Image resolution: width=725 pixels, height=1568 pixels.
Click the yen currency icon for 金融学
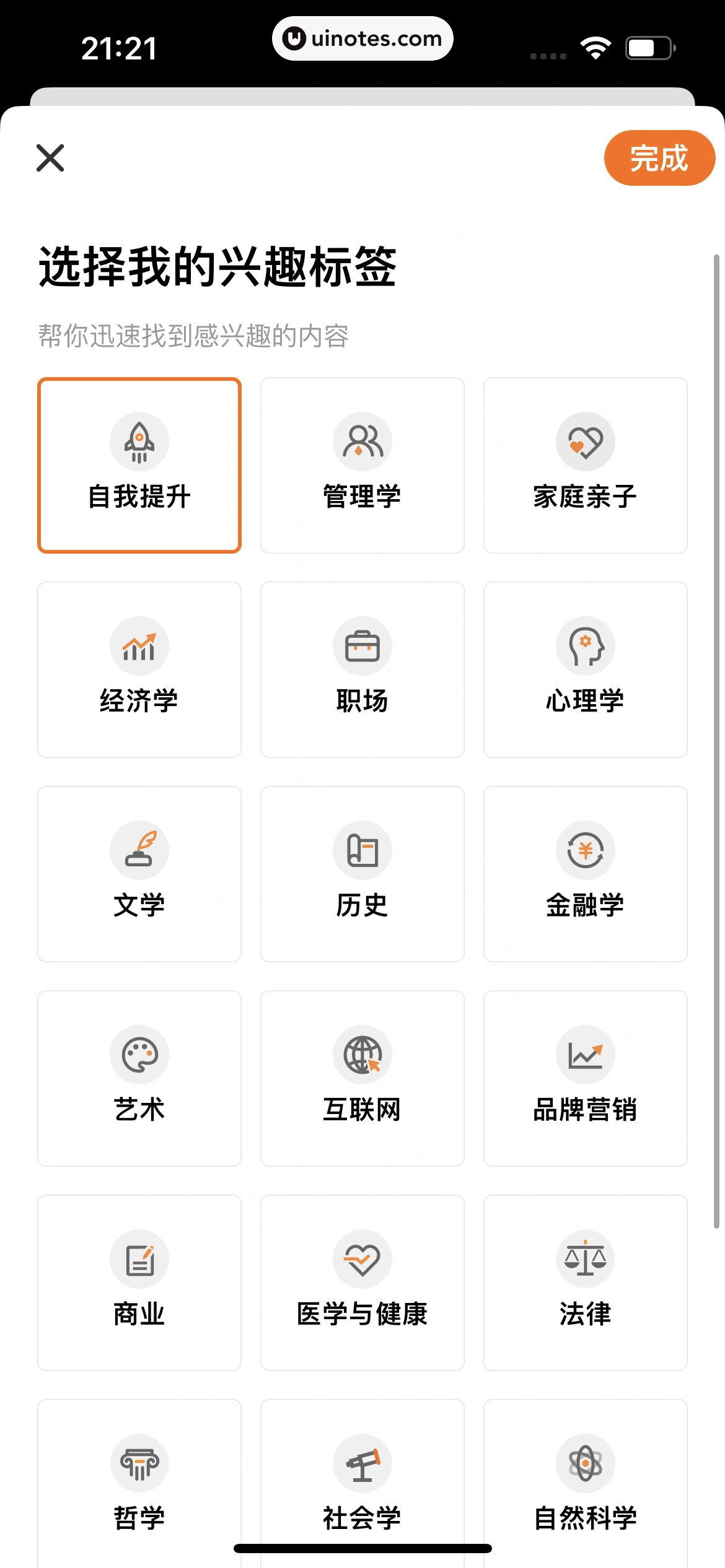click(x=585, y=850)
